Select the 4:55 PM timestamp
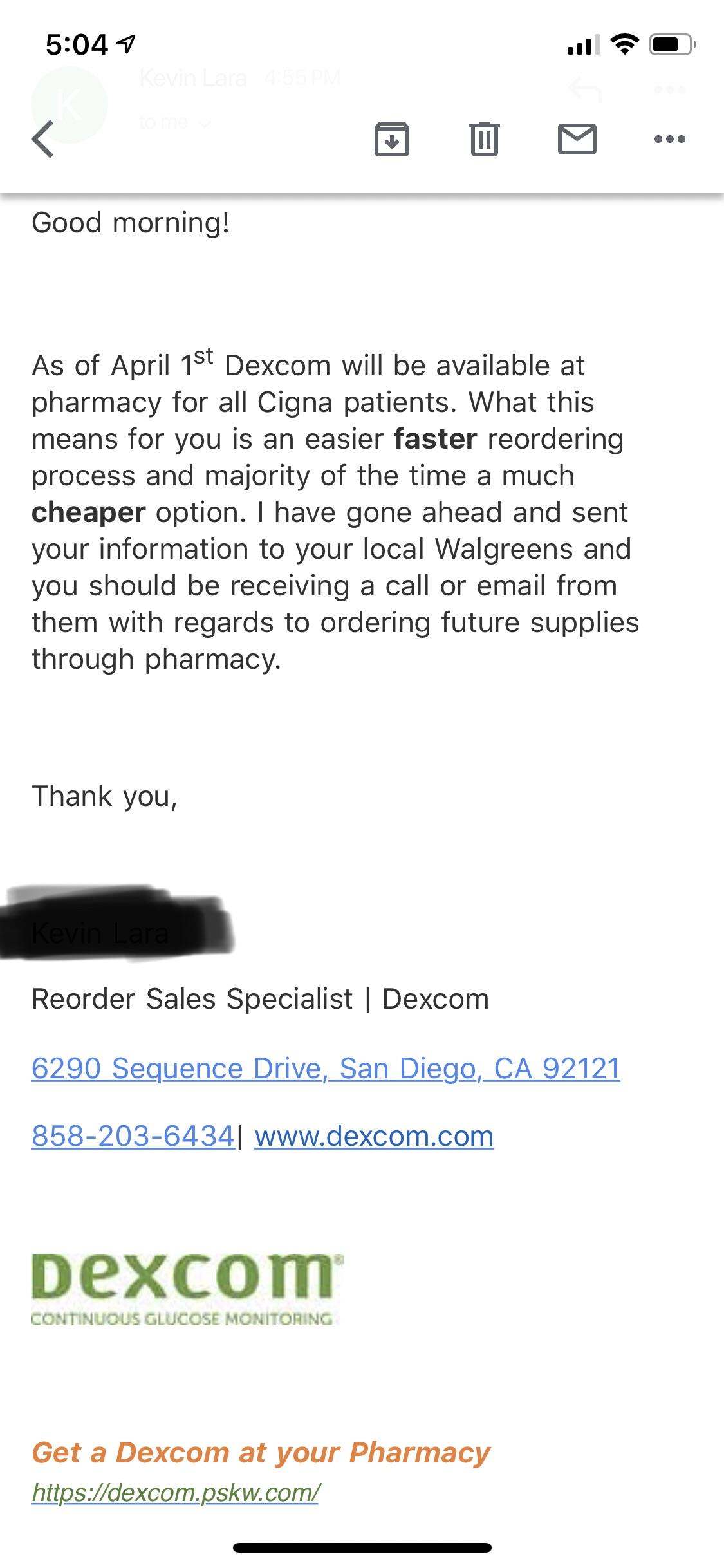The height and width of the screenshot is (1568, 724). tap(300, 78)
